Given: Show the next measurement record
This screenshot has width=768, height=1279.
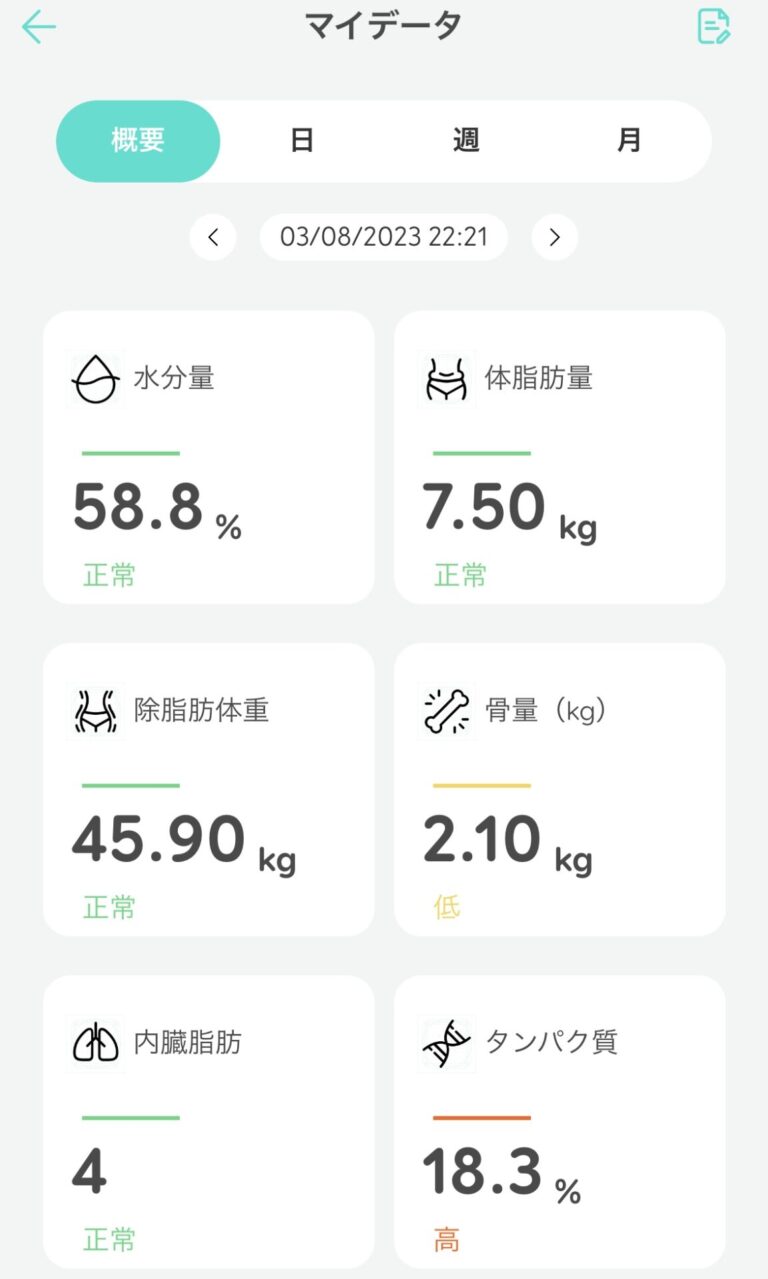Looking at the screenshot, I should [x=555, y=238].
